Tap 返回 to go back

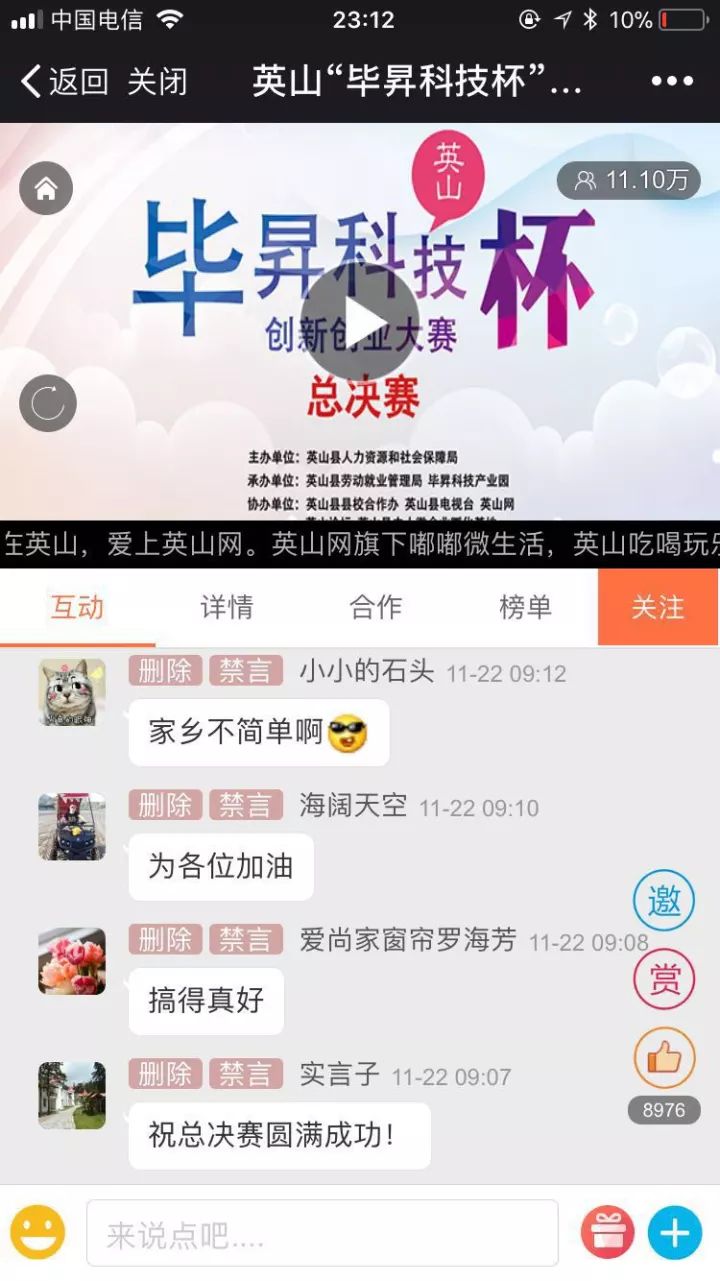point(64,82)
